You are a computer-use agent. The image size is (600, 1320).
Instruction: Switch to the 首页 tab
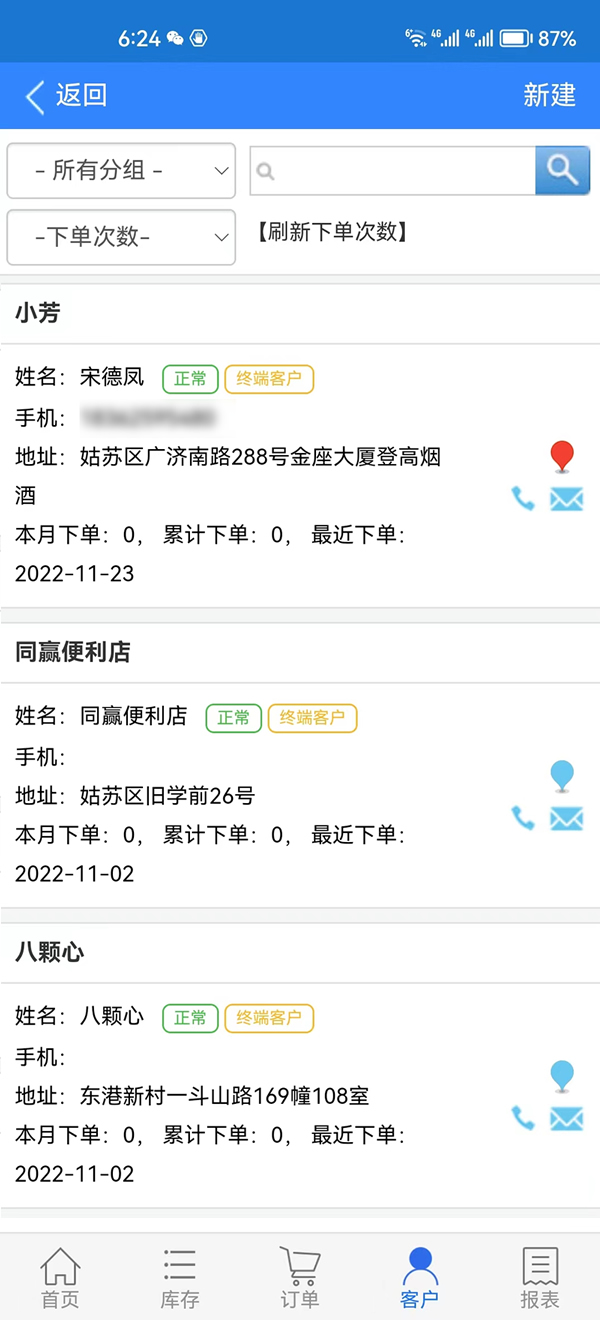[x=60, y=1278]
